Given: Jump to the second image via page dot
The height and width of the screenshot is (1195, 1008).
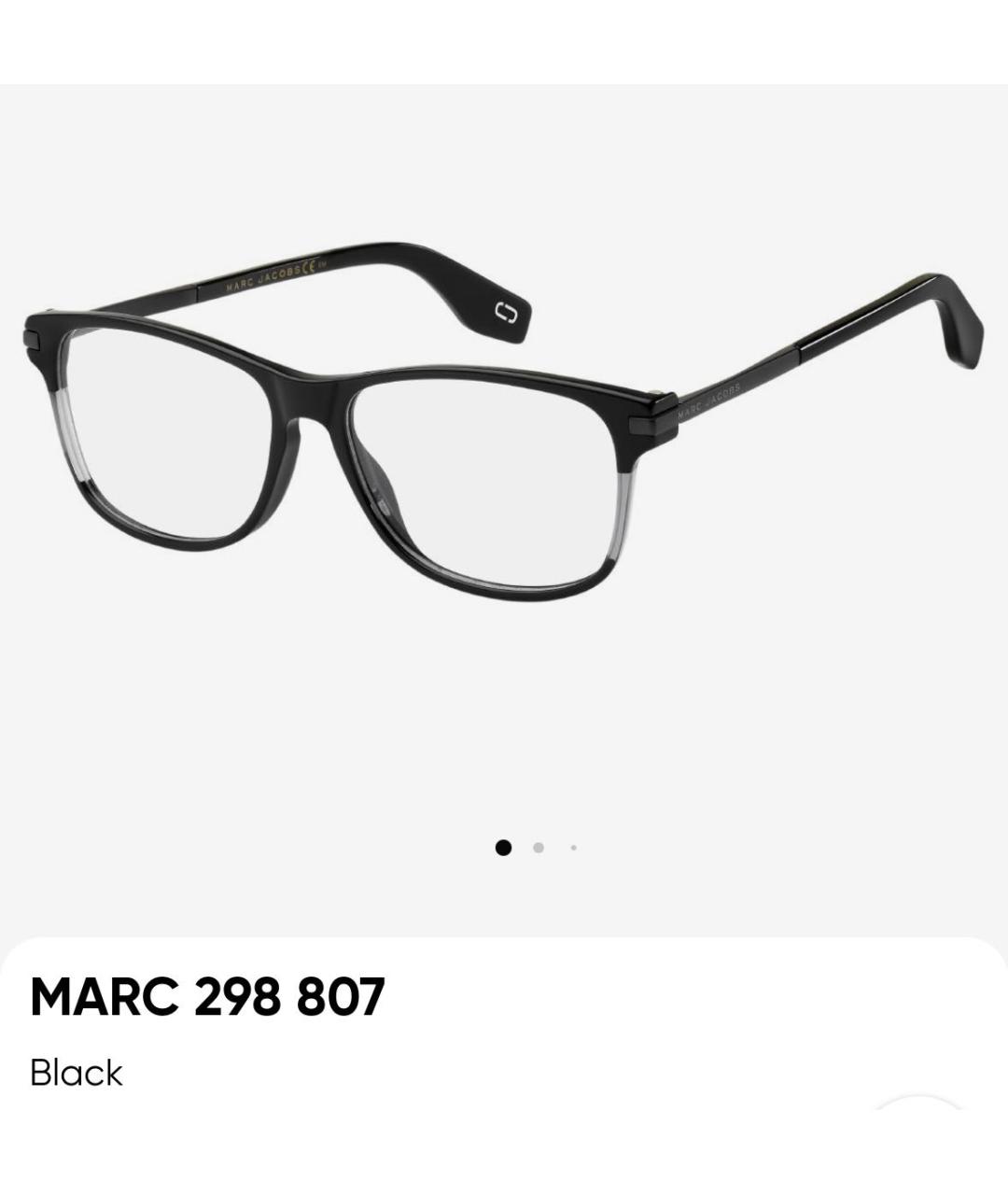Looking at the screenshot, I should pos(539,848).
